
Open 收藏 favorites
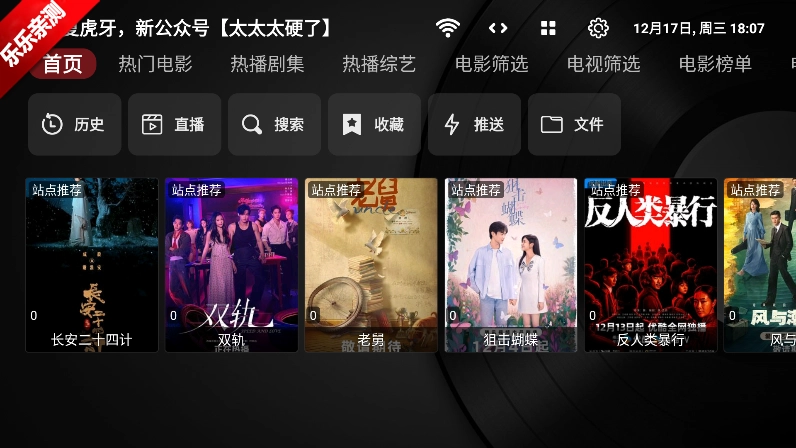[374, 125]
